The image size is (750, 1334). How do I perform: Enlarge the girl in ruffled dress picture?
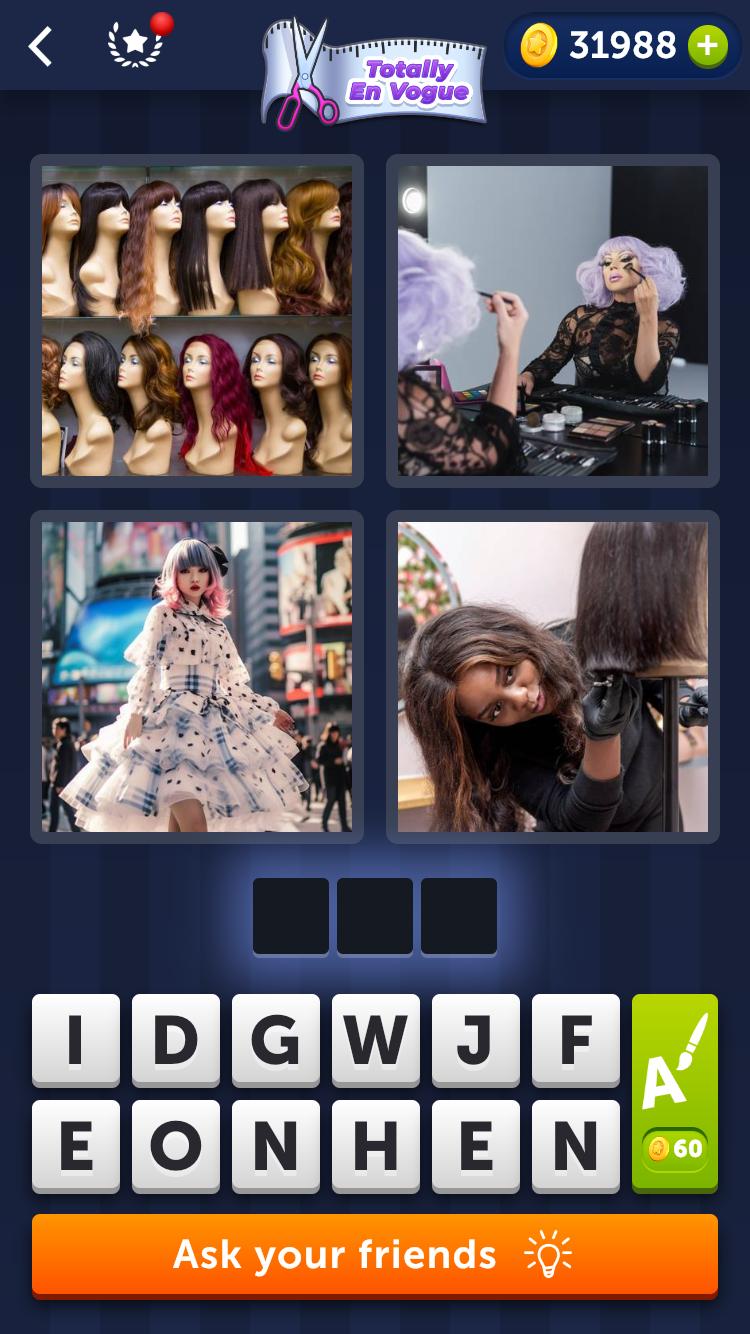tap(197, 676)
